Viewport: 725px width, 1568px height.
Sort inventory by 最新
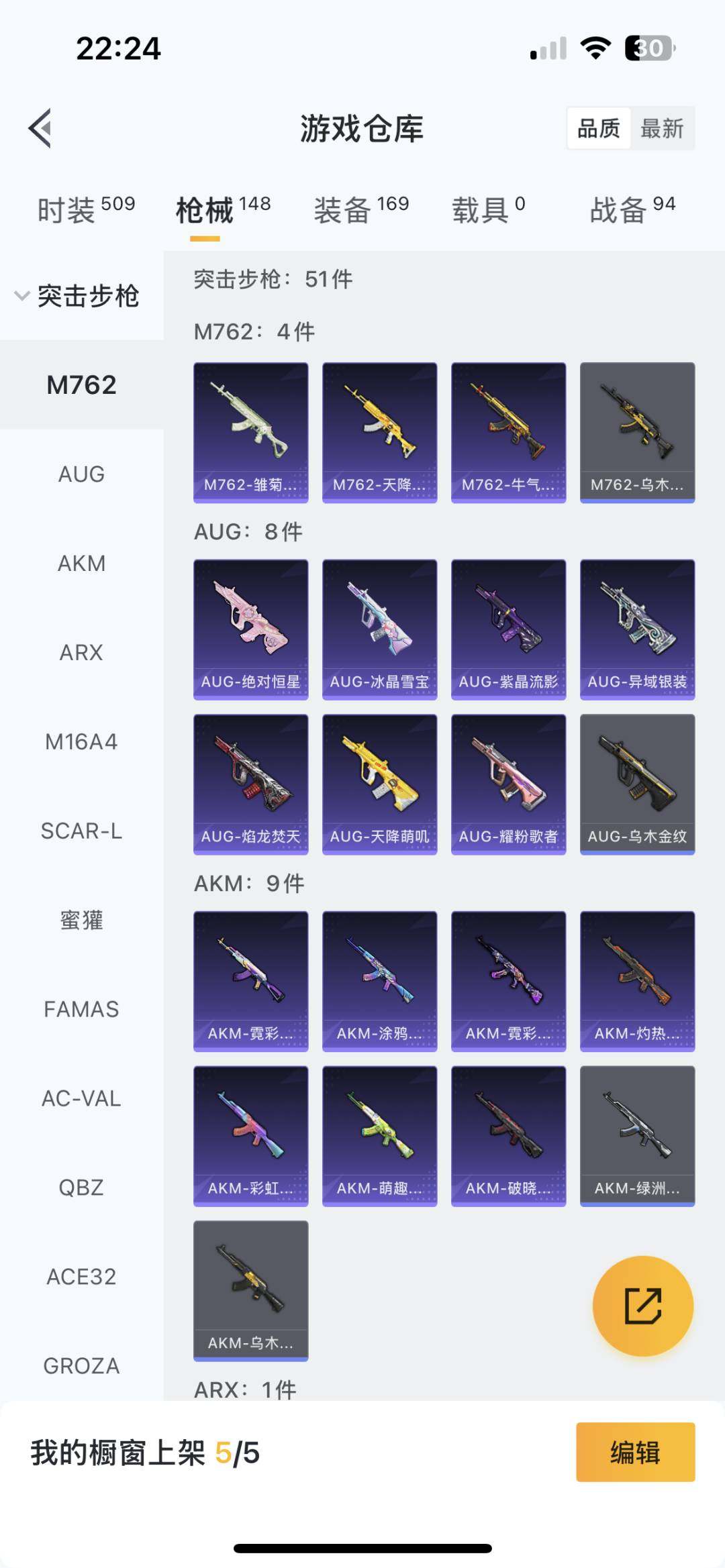[x=662, y=128]
